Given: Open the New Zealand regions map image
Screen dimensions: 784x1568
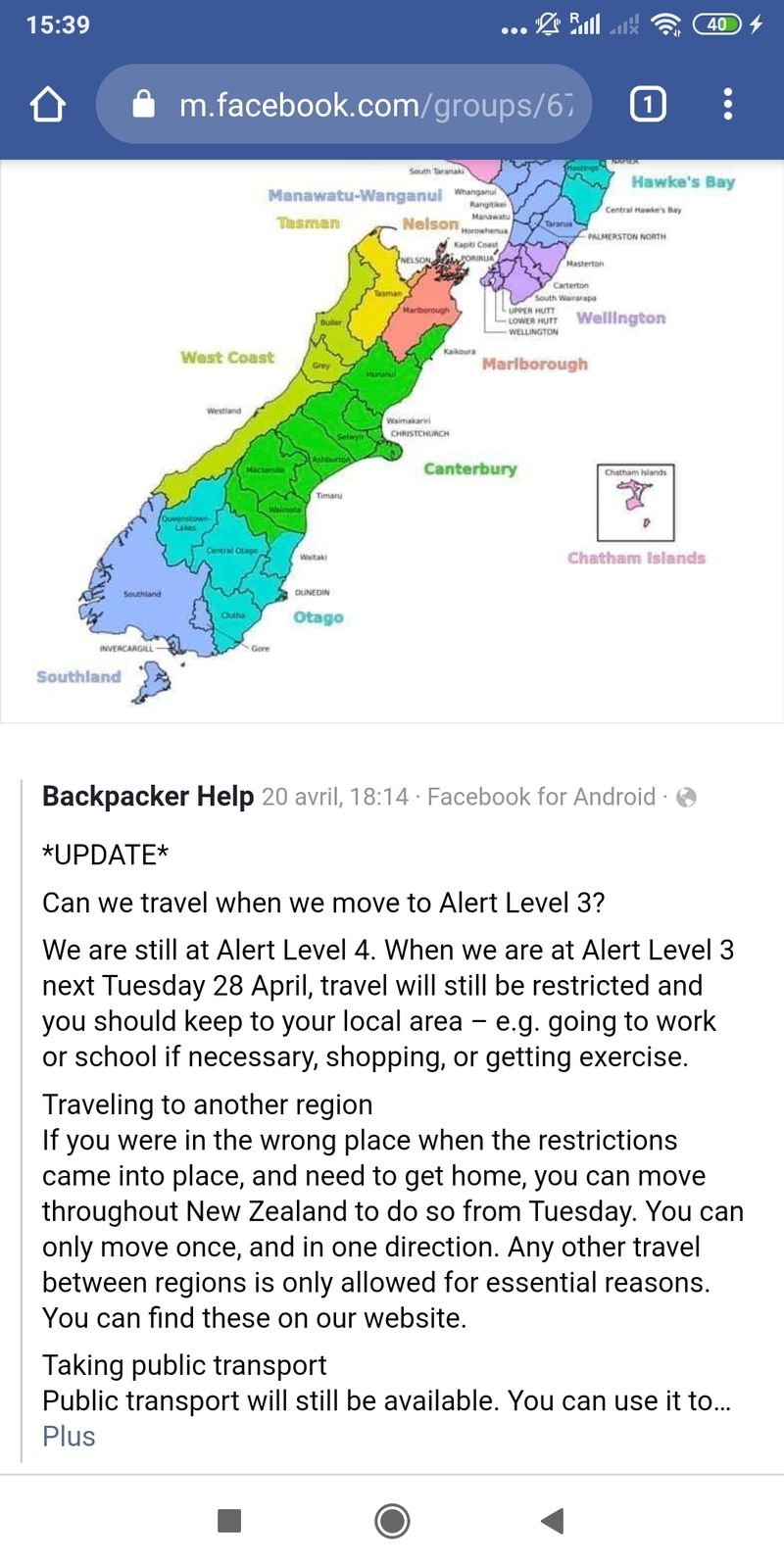Looking at the screenshot, I should point(392,440).
